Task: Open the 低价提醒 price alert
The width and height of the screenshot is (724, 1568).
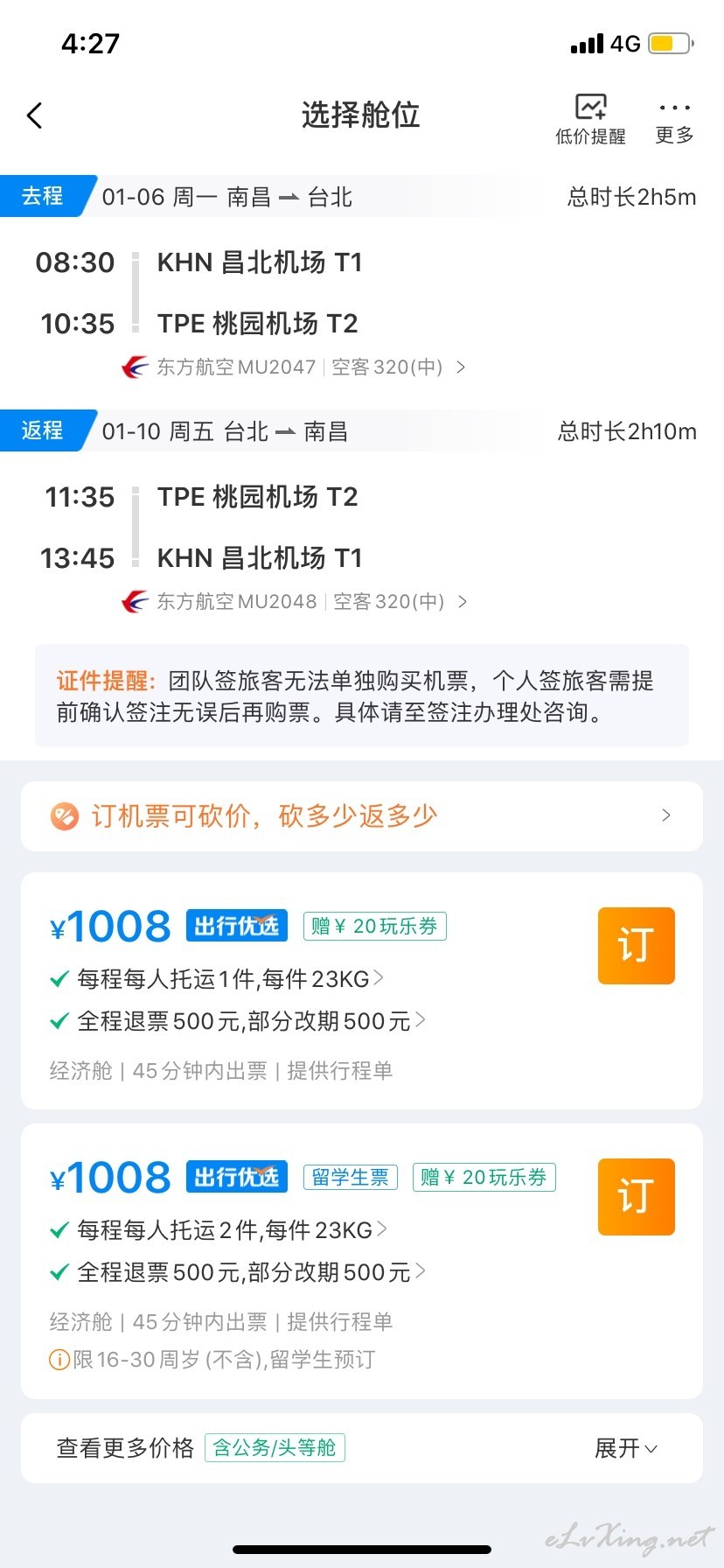Action: coord(590,119)
